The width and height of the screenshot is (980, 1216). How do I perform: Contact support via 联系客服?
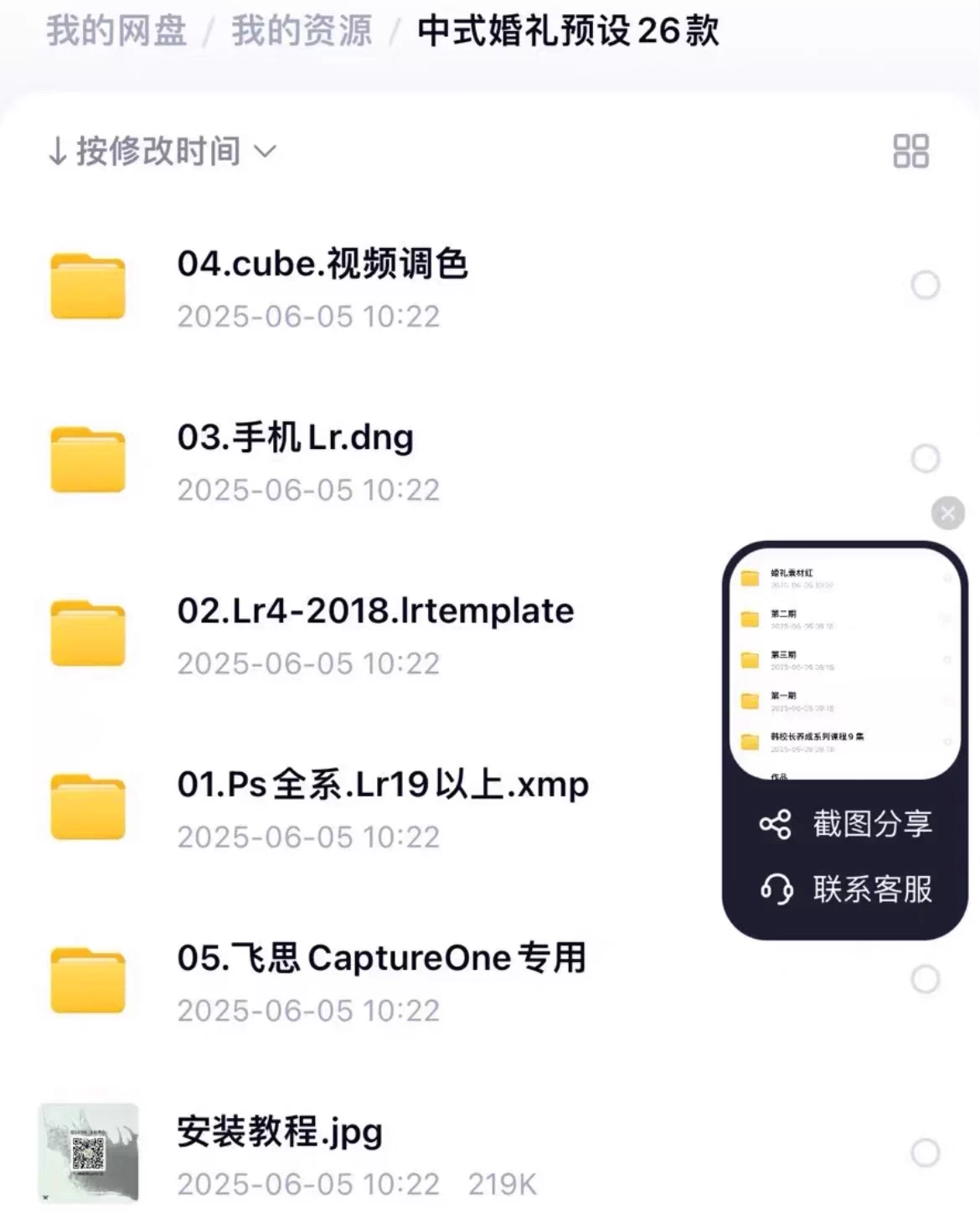click(x=846, y=889)
